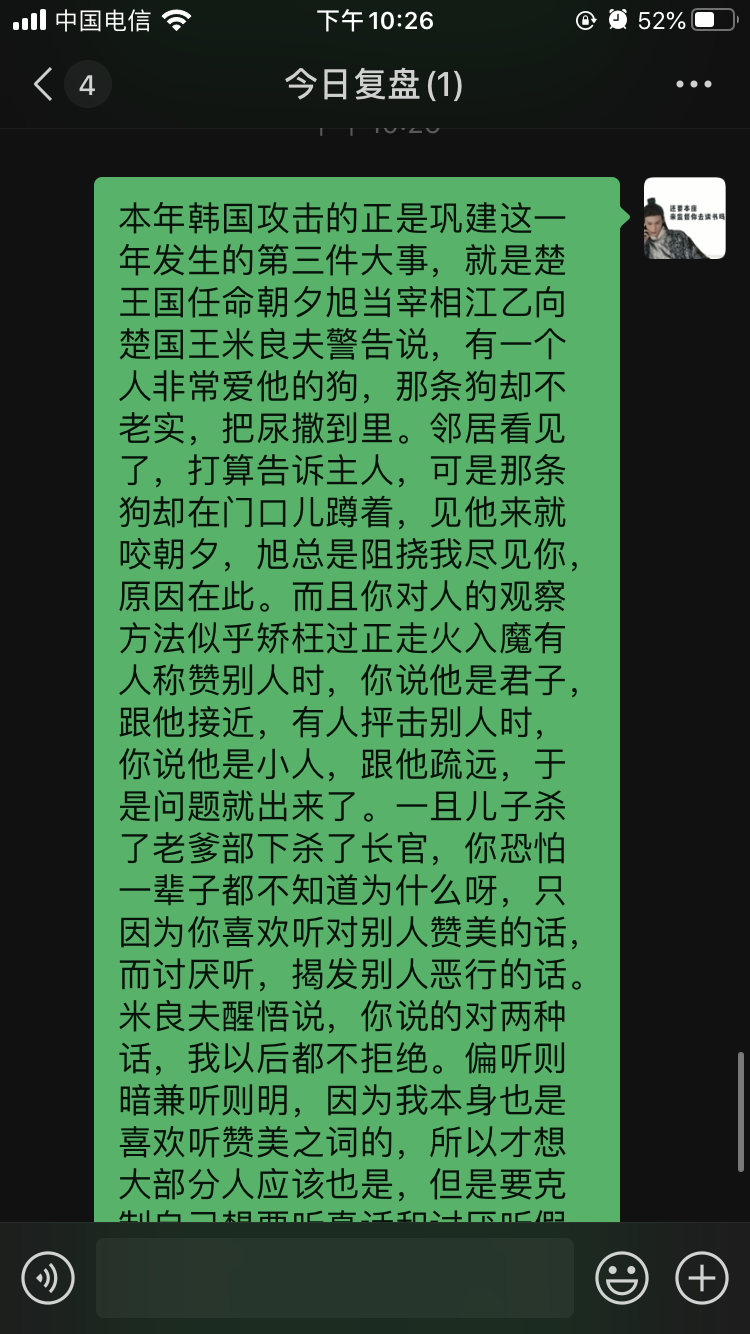Open the plus attachments menu
The image size is (750, 1334).
(702, 1277)
